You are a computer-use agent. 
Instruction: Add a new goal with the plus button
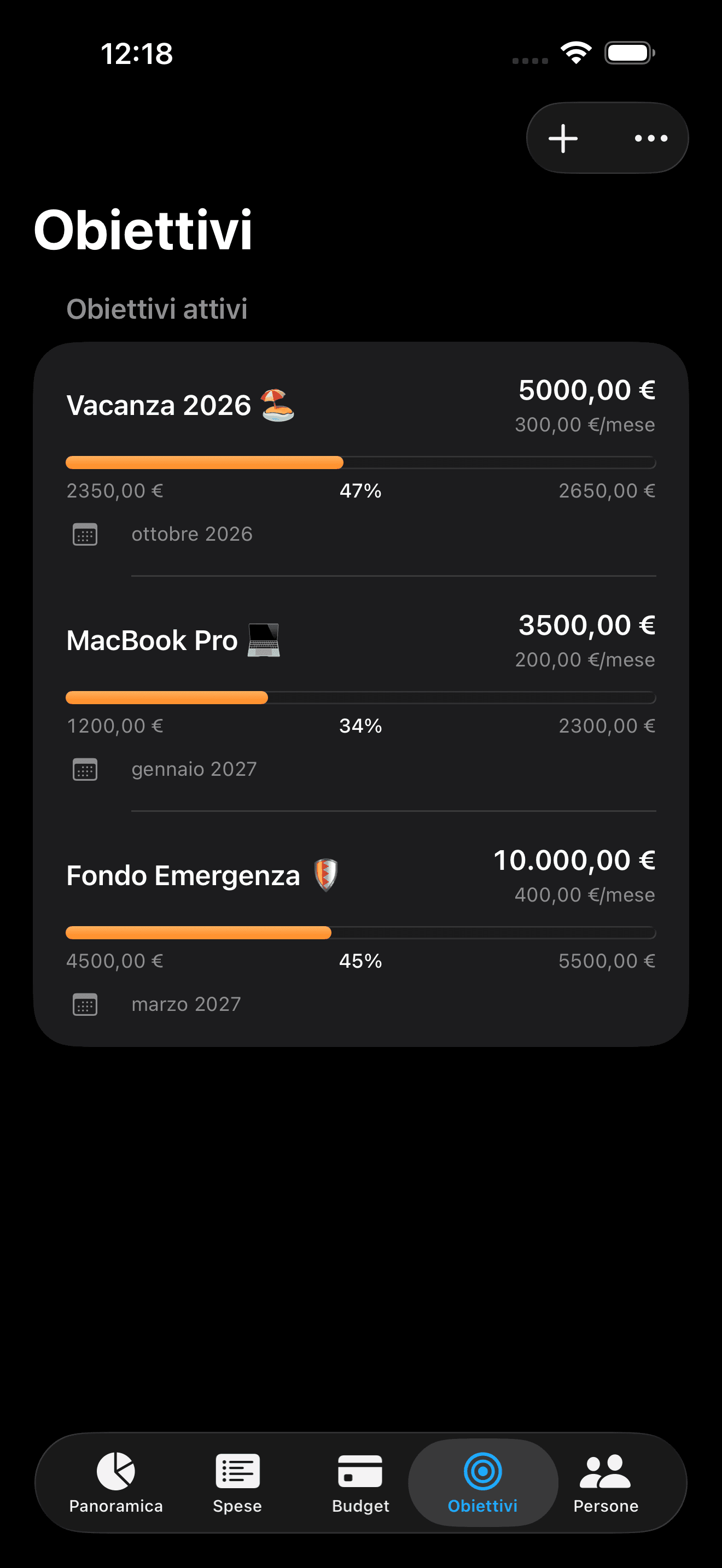click(562, 138)
